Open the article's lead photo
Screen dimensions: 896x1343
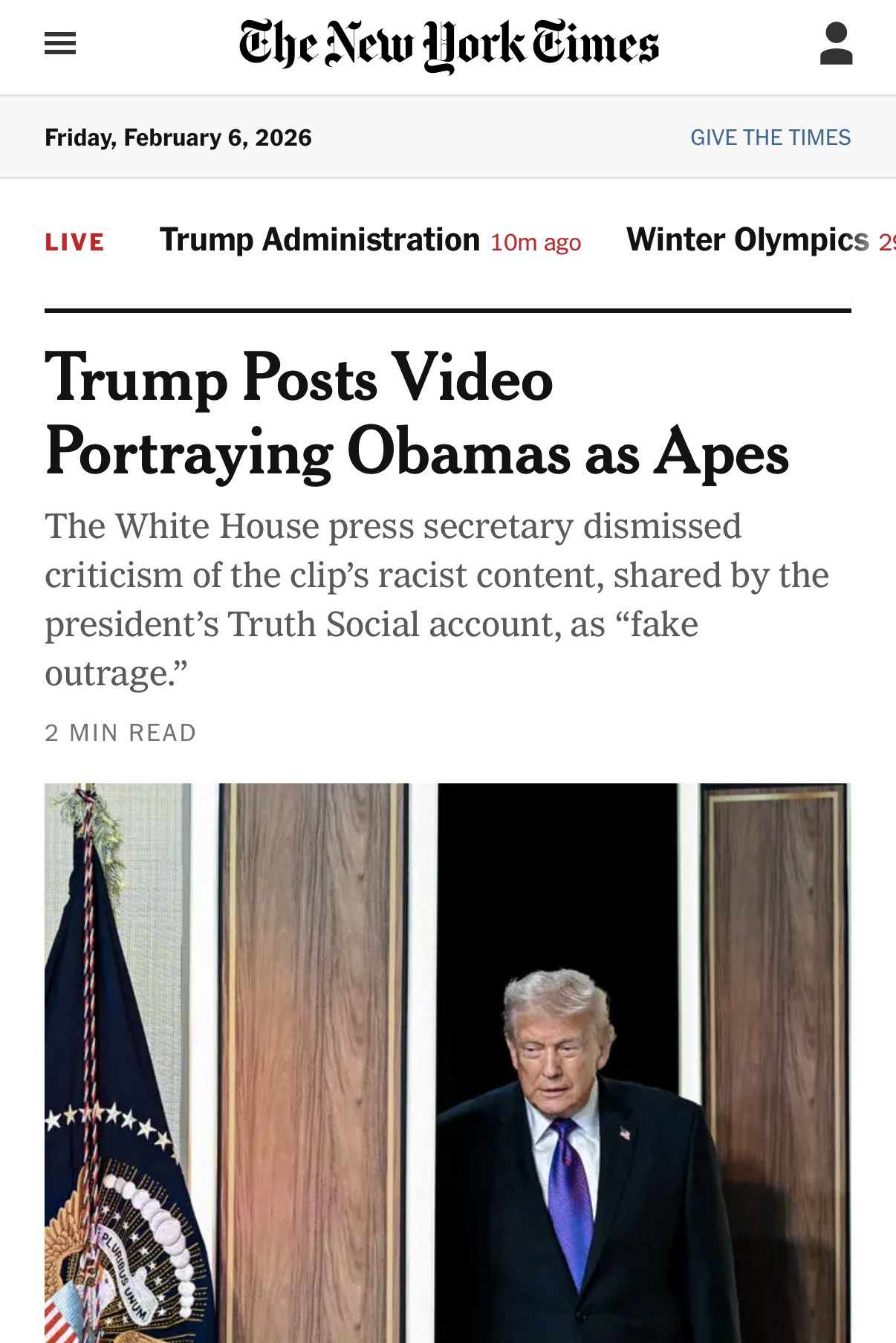pyautogui.click(x=447, y=1063)
